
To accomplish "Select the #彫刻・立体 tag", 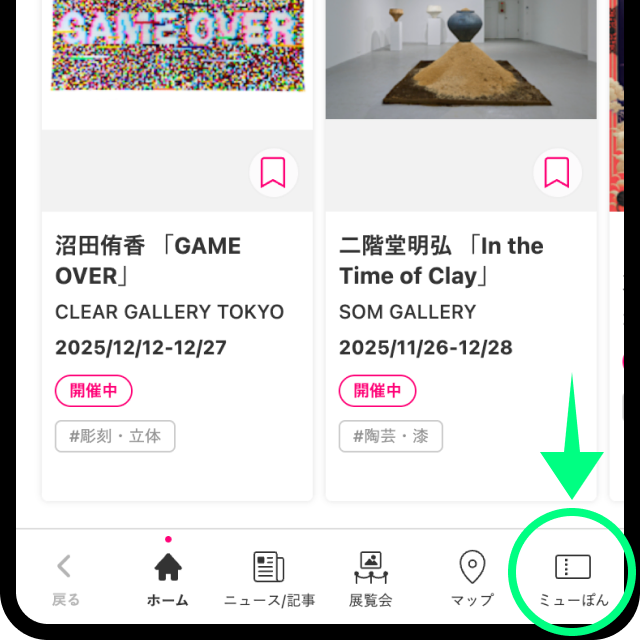I will click(115, 436).
